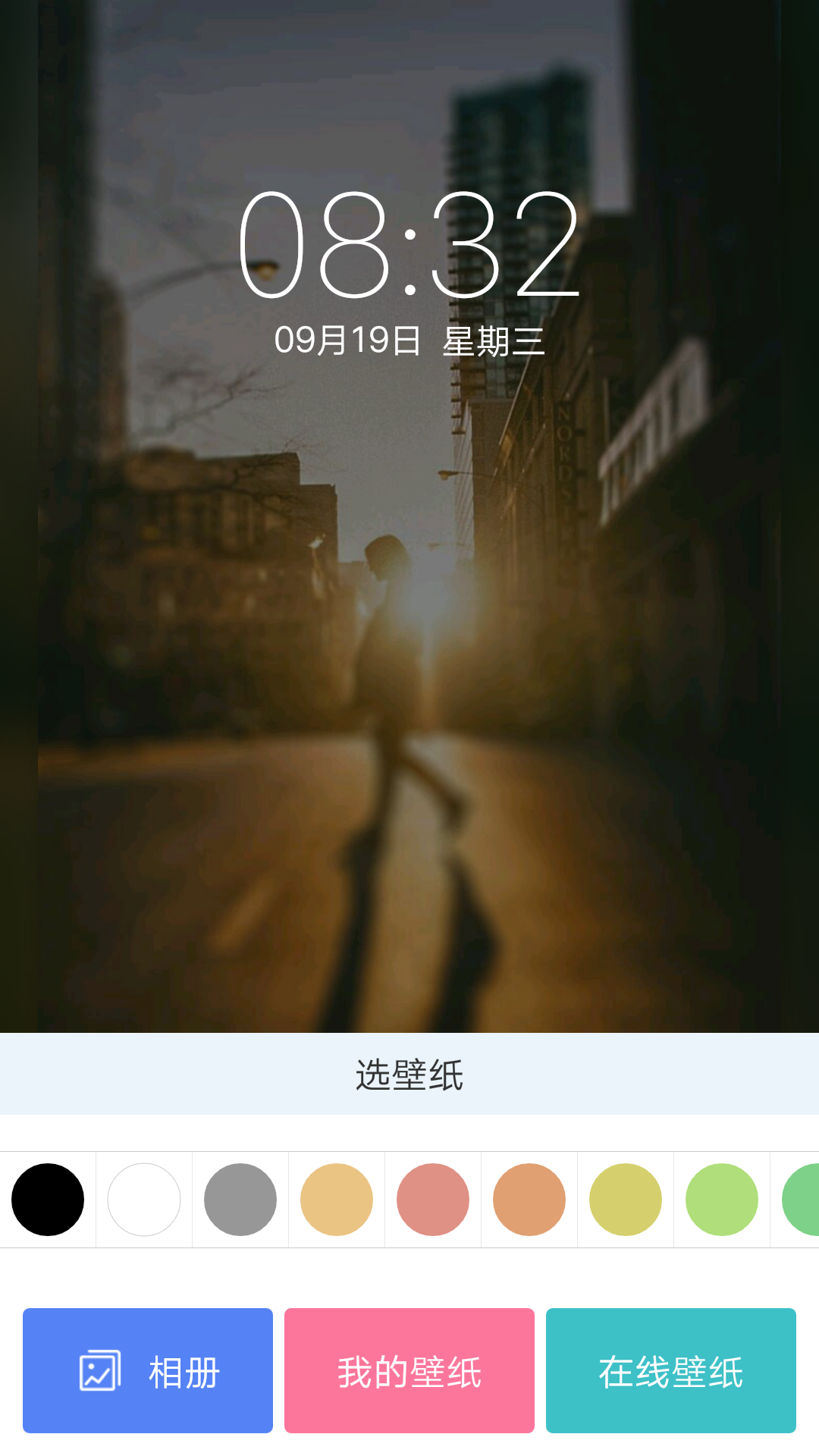Click the date 09月19日 星期三

(x=409, y=340)
